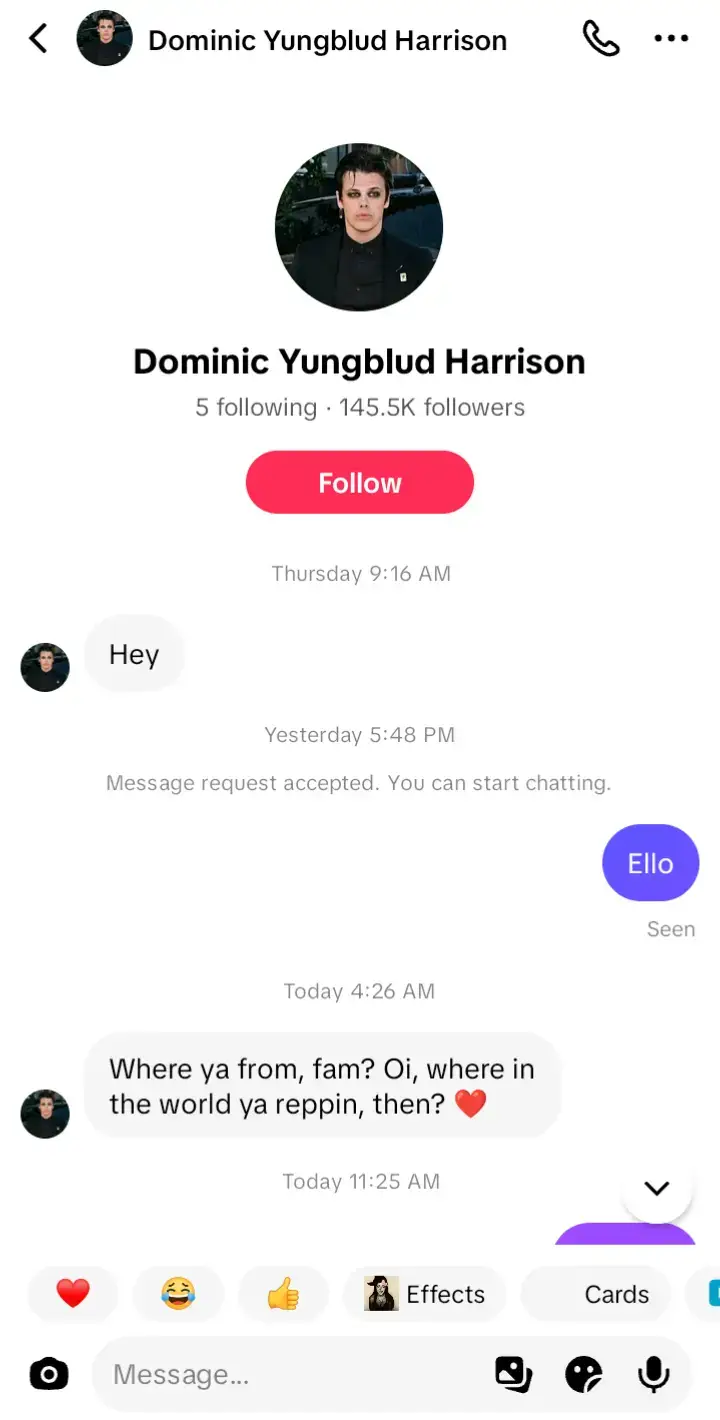Send the thumbs up quick reaction
The image size is (720, 1420).
point(283,1294)
